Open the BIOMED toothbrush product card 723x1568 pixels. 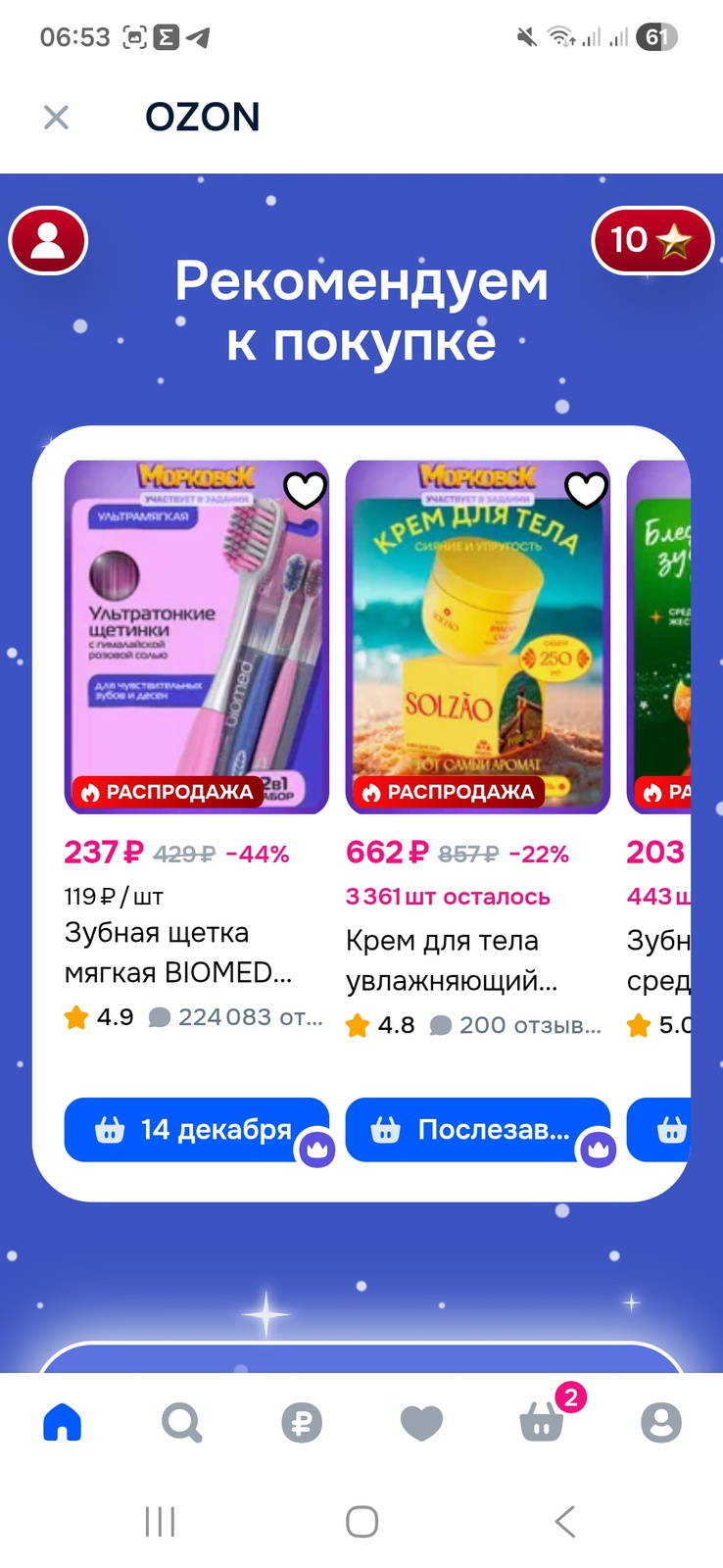click(x=196, y=637)
